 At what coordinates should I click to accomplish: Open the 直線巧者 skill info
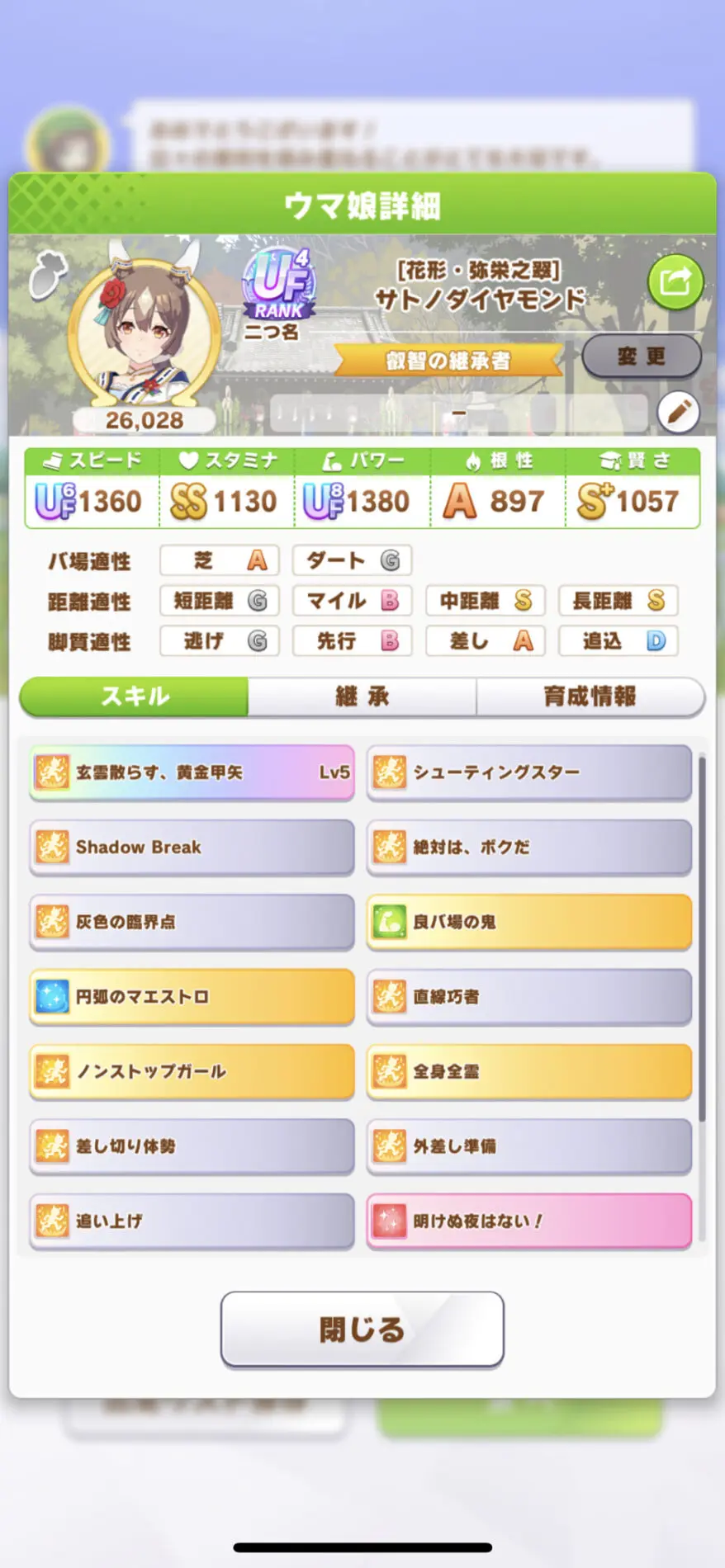click(x=528, y=997)
